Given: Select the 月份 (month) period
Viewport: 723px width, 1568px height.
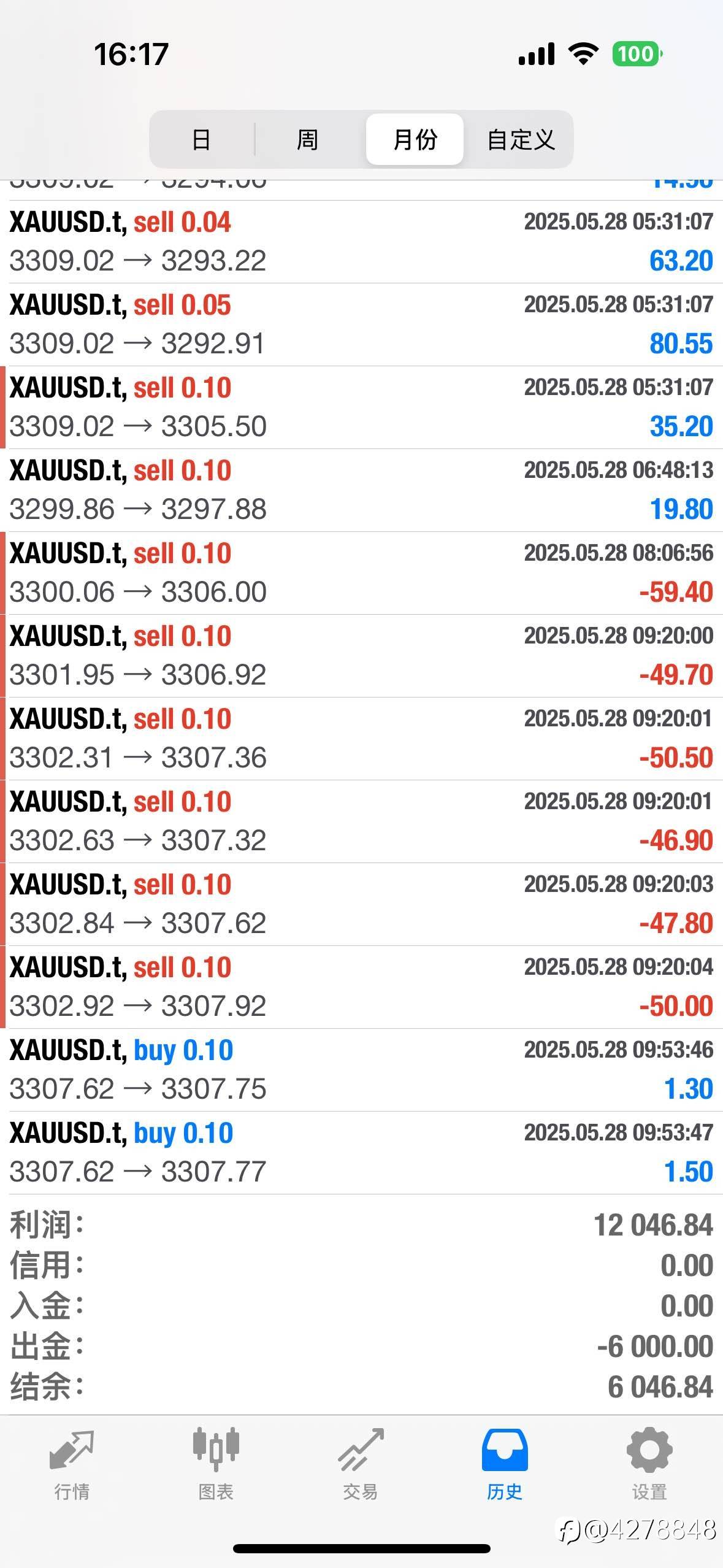Looking at the screenshot, I should pyautogui.click(x=415, y=140).
